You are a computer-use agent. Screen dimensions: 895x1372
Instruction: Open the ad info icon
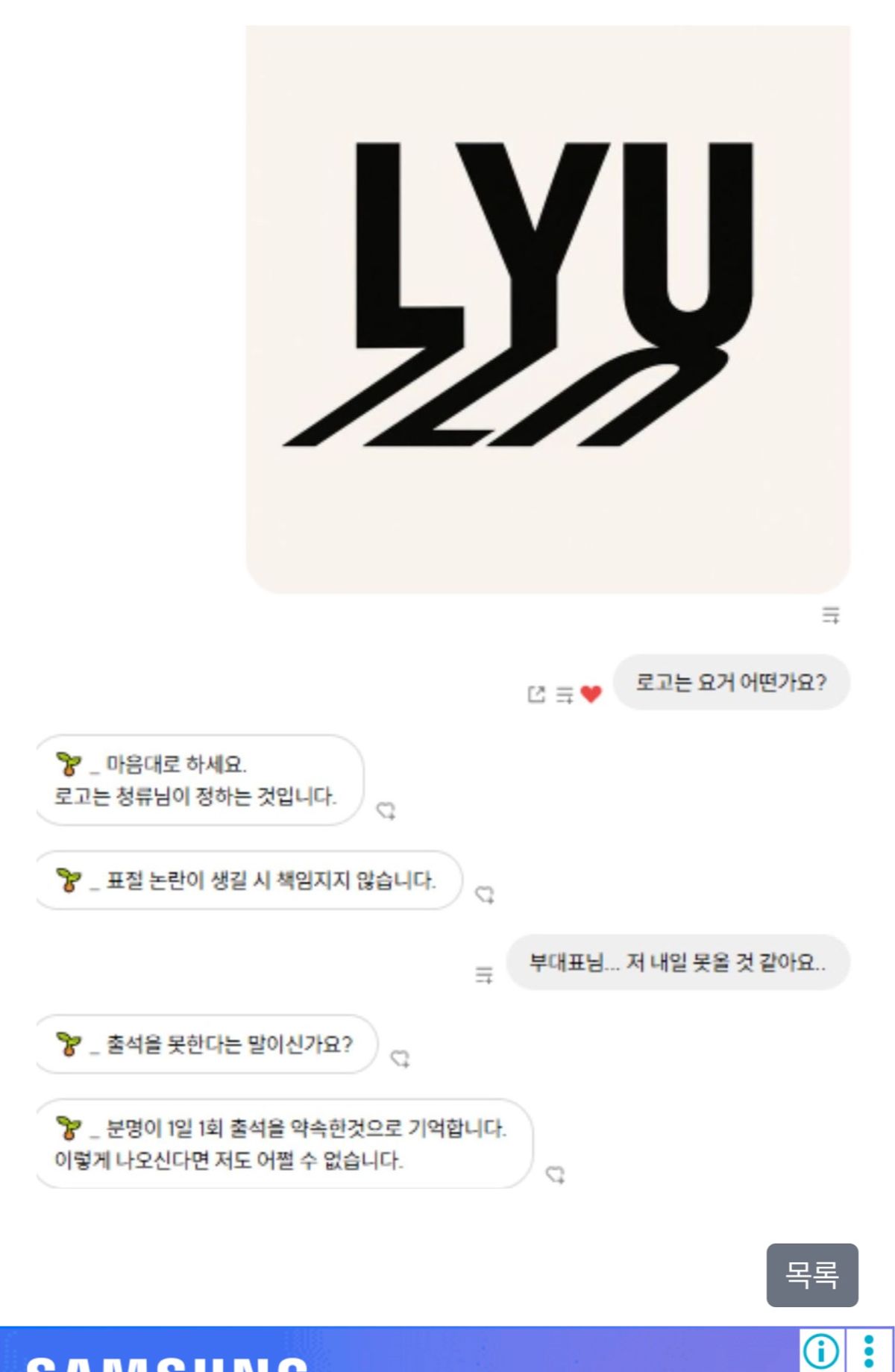[x=821, y=1350]
